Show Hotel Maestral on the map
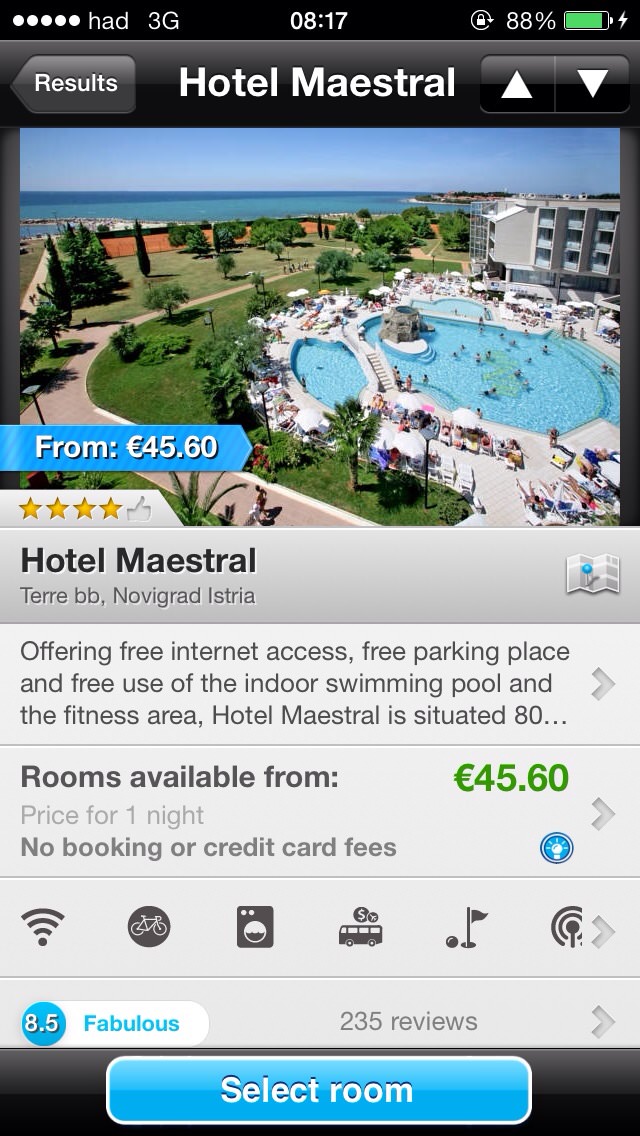640x1136 pixels. point(592,575)
